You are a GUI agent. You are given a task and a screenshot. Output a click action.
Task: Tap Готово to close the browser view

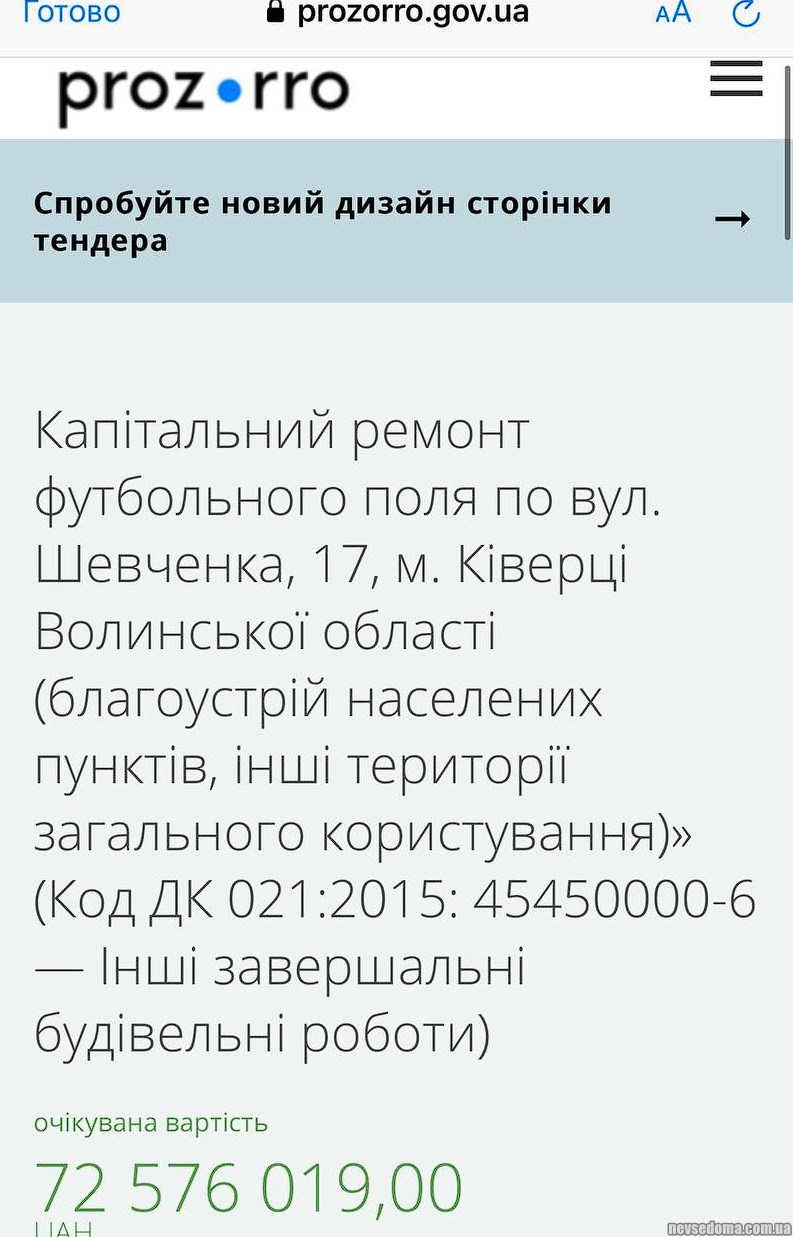pos(70,13)
